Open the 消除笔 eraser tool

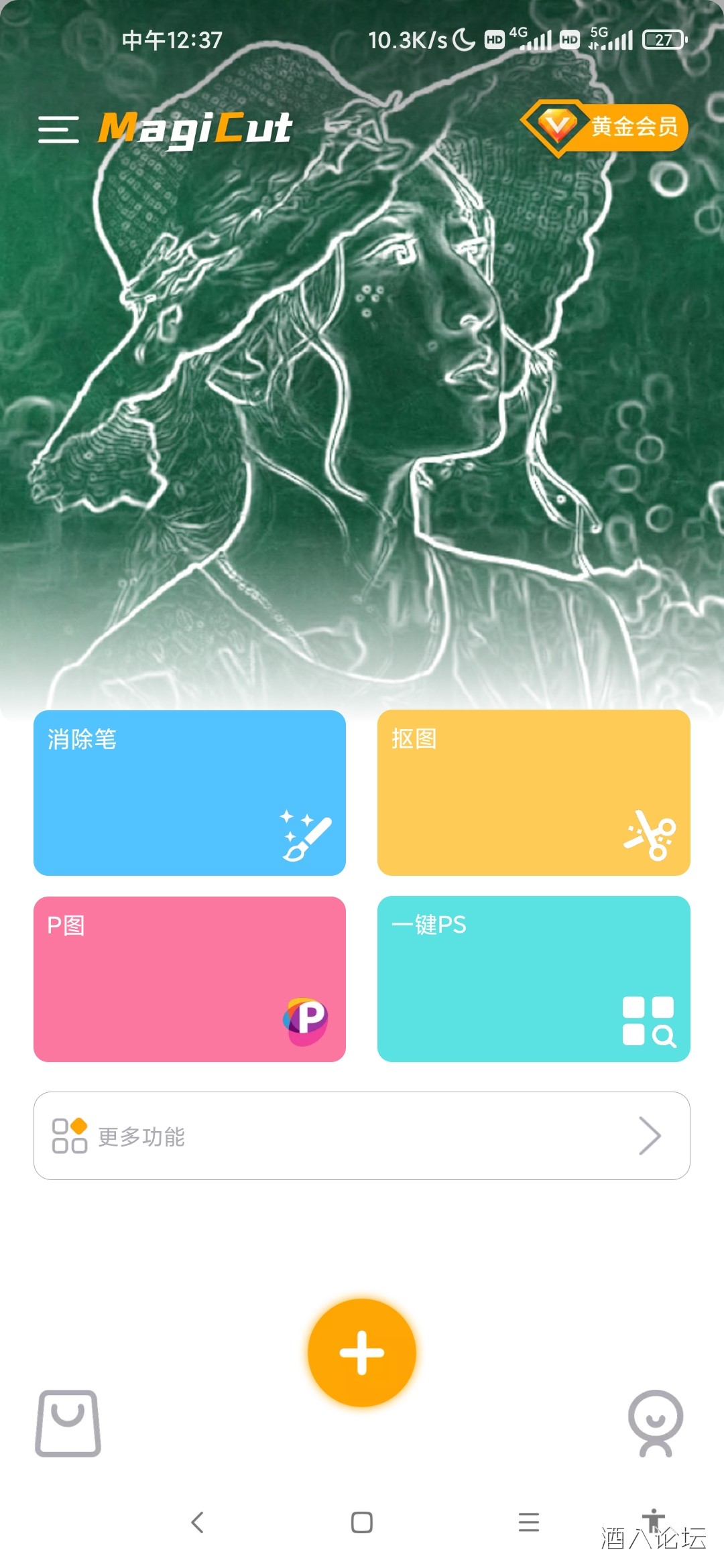click(x=190, y=793)
